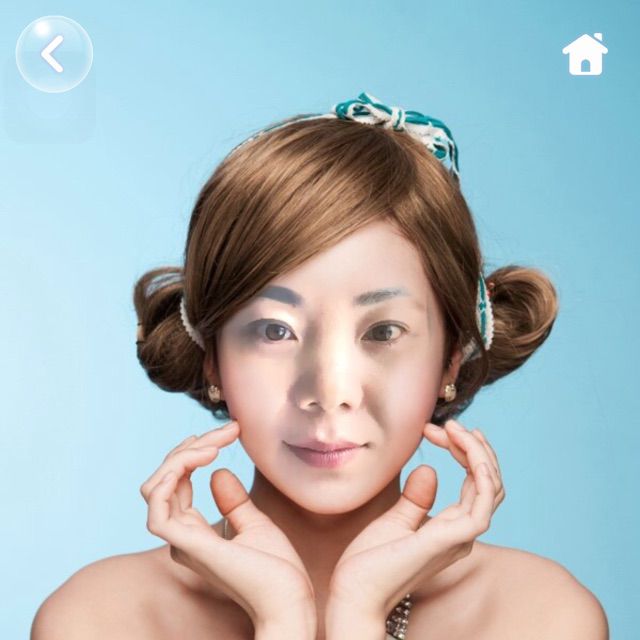Image resolution: width=640 pixels, height=640 pixels.
Task: Return to the home screen
Action: pos(585,55)
